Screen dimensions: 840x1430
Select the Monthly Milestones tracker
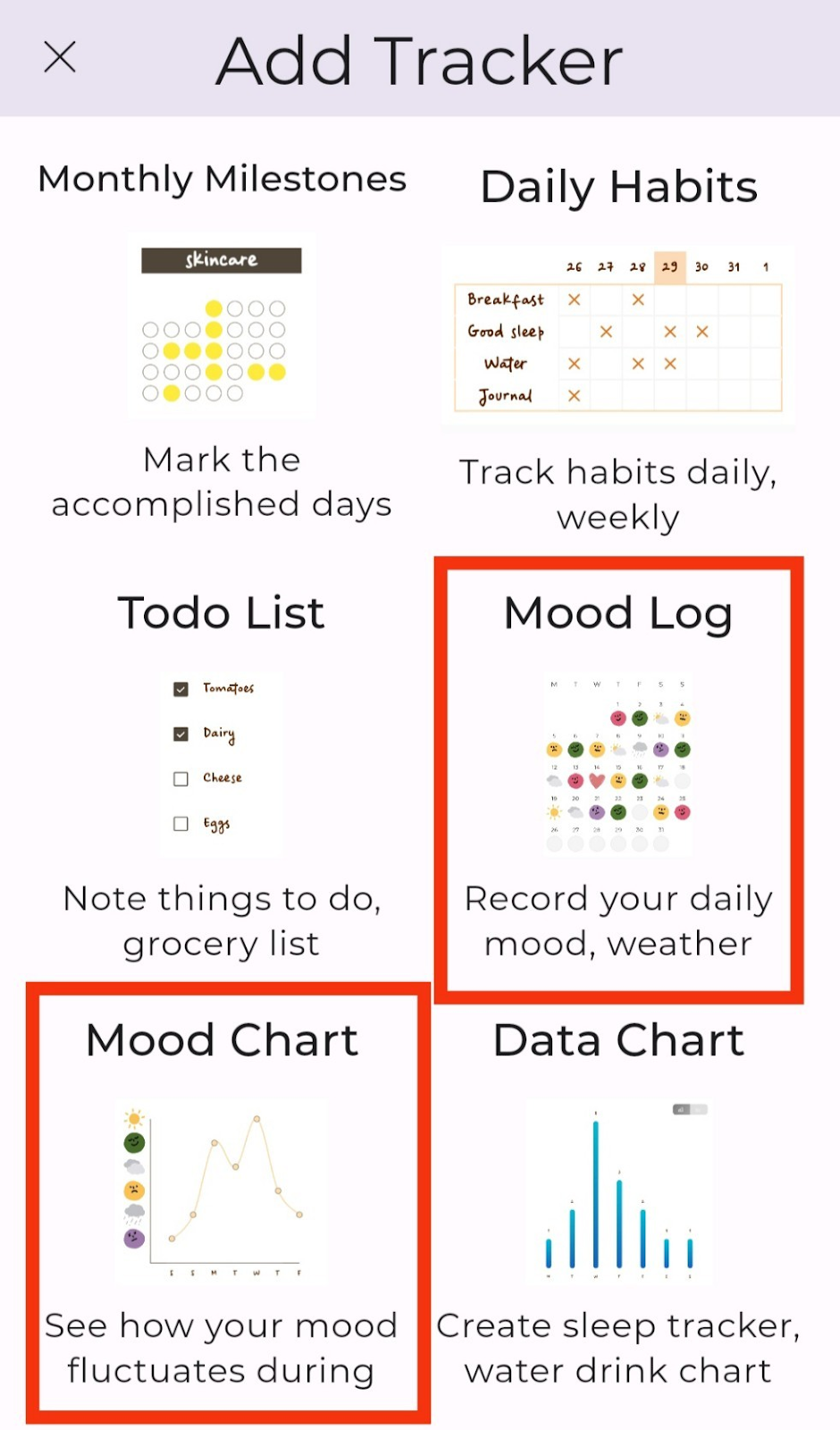tap(222, 326)
